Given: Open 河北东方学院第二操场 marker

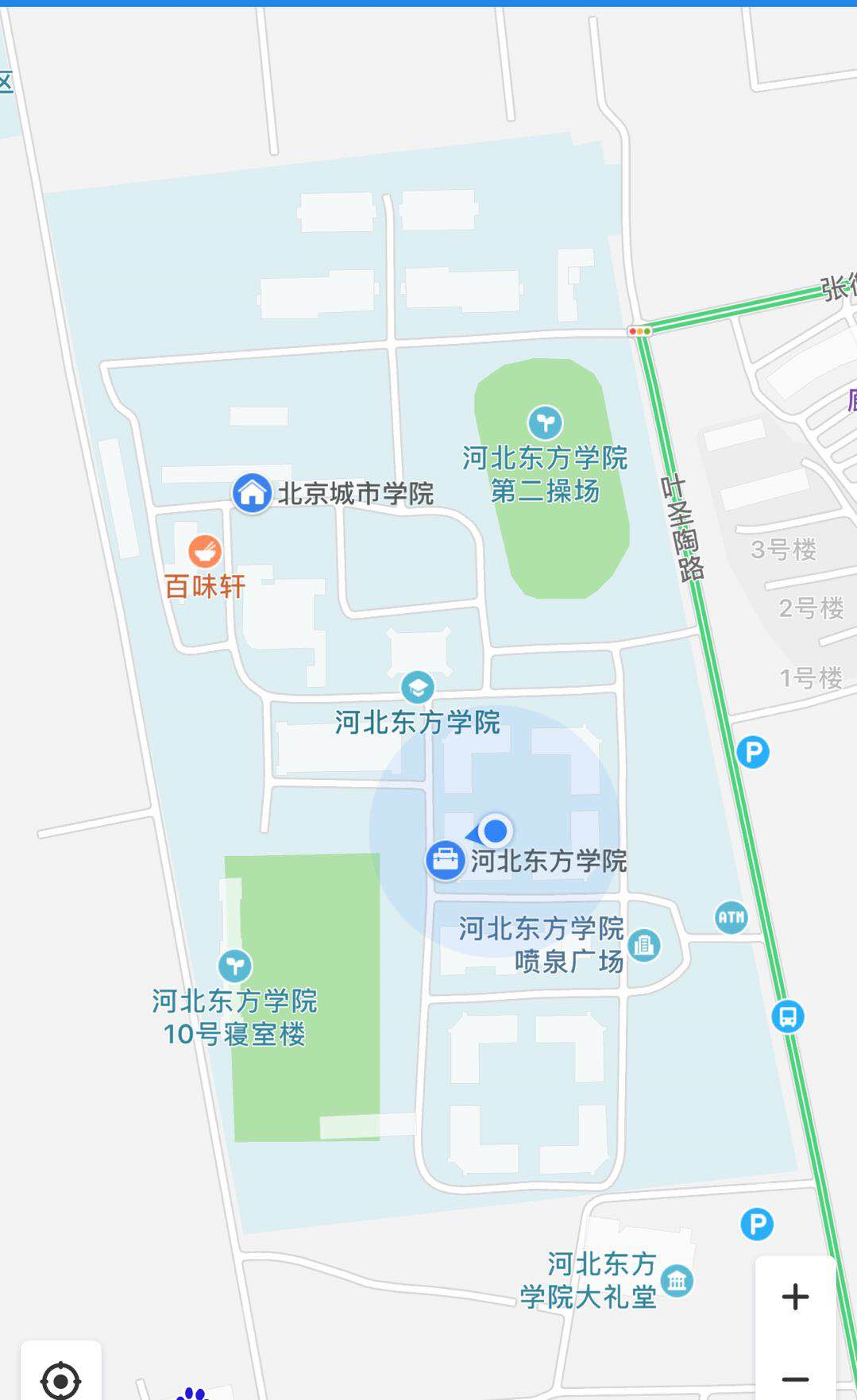Looking at the screenshot, I should 545,422.
